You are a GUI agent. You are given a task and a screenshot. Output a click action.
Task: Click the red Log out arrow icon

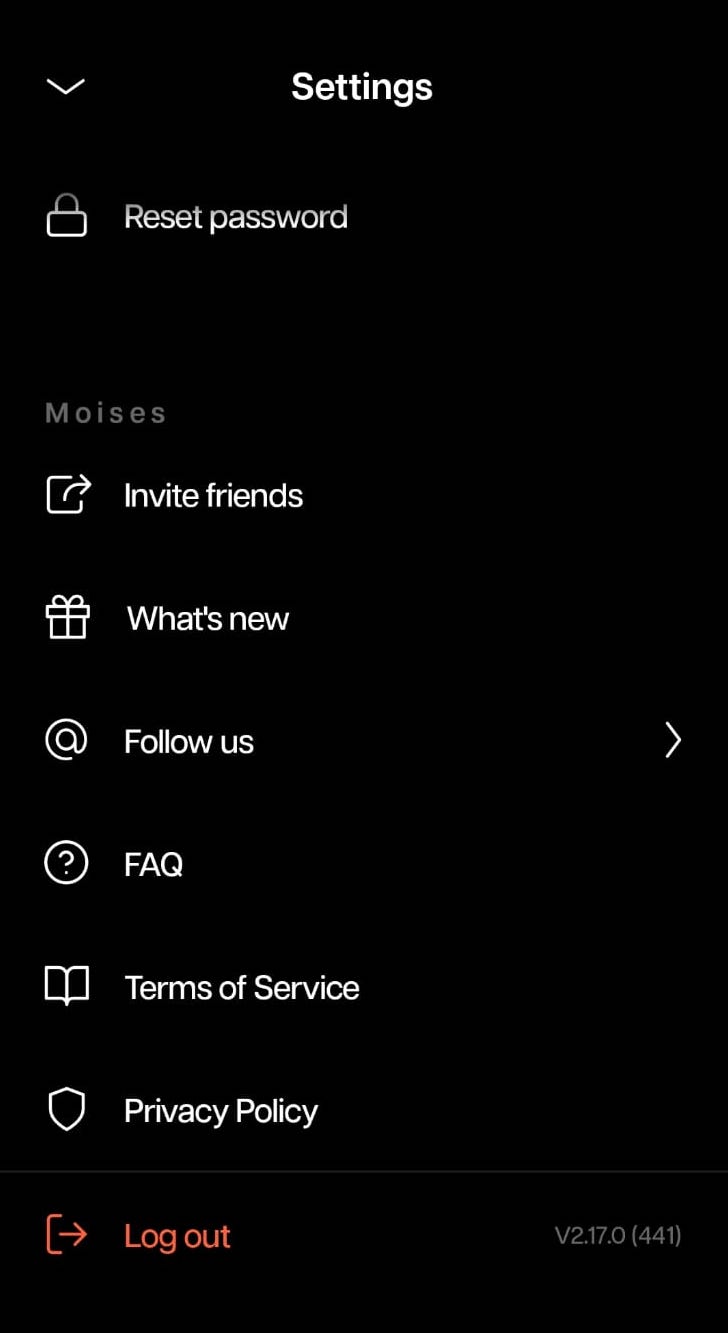[x=66, y=1235]
